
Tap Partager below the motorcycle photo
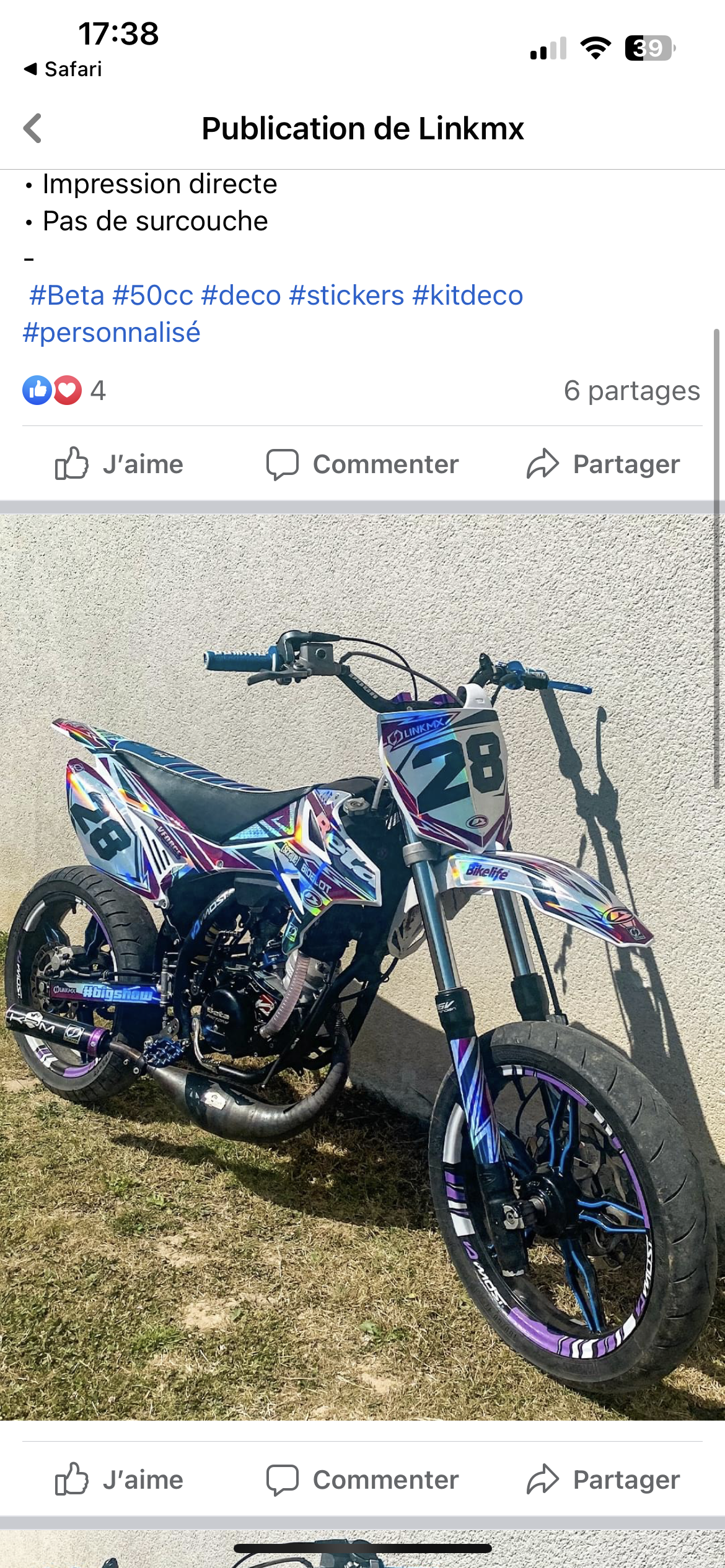[x=603, y=1479]
